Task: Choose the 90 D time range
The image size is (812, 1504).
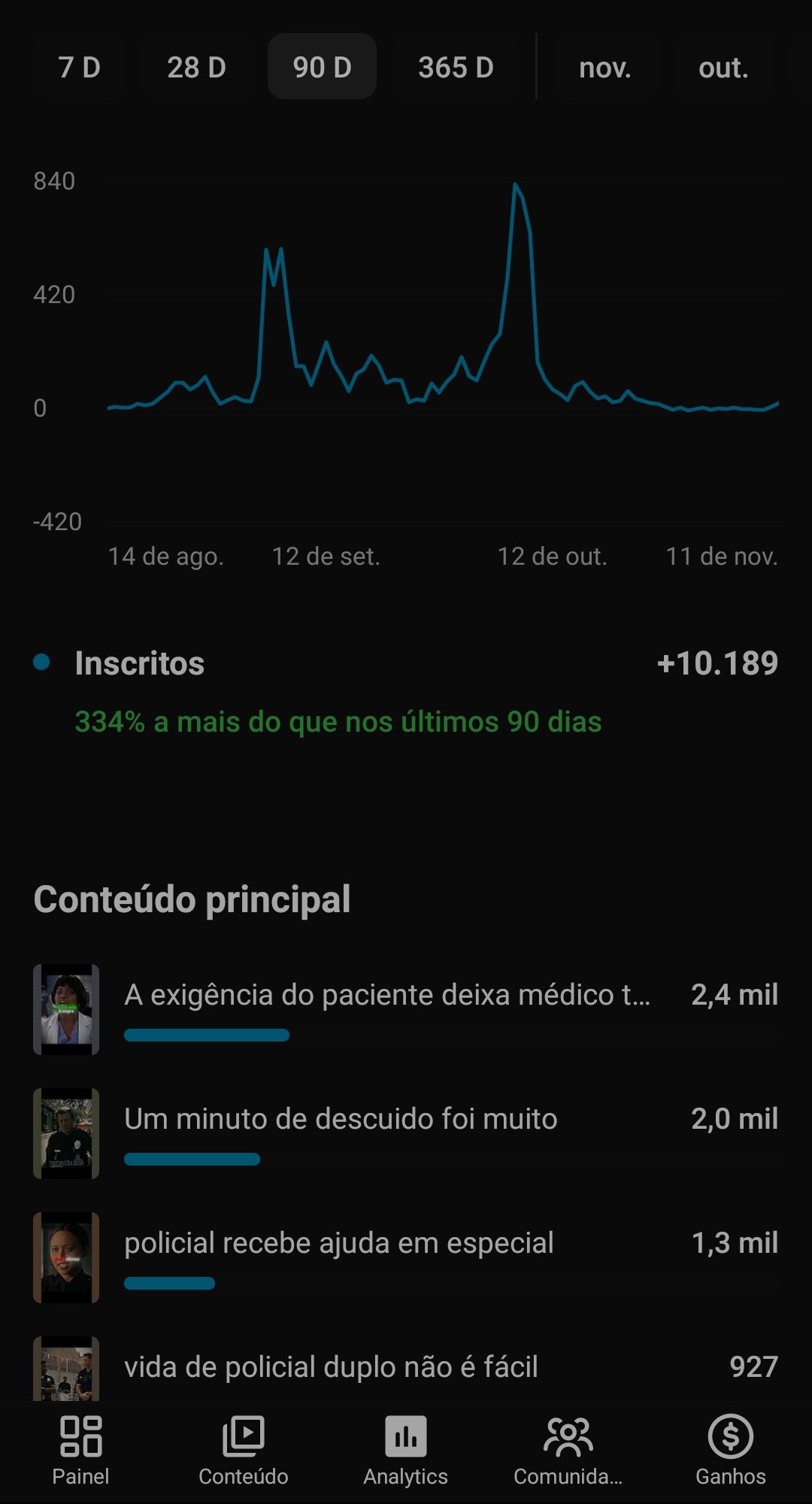Action: [322, 68]
